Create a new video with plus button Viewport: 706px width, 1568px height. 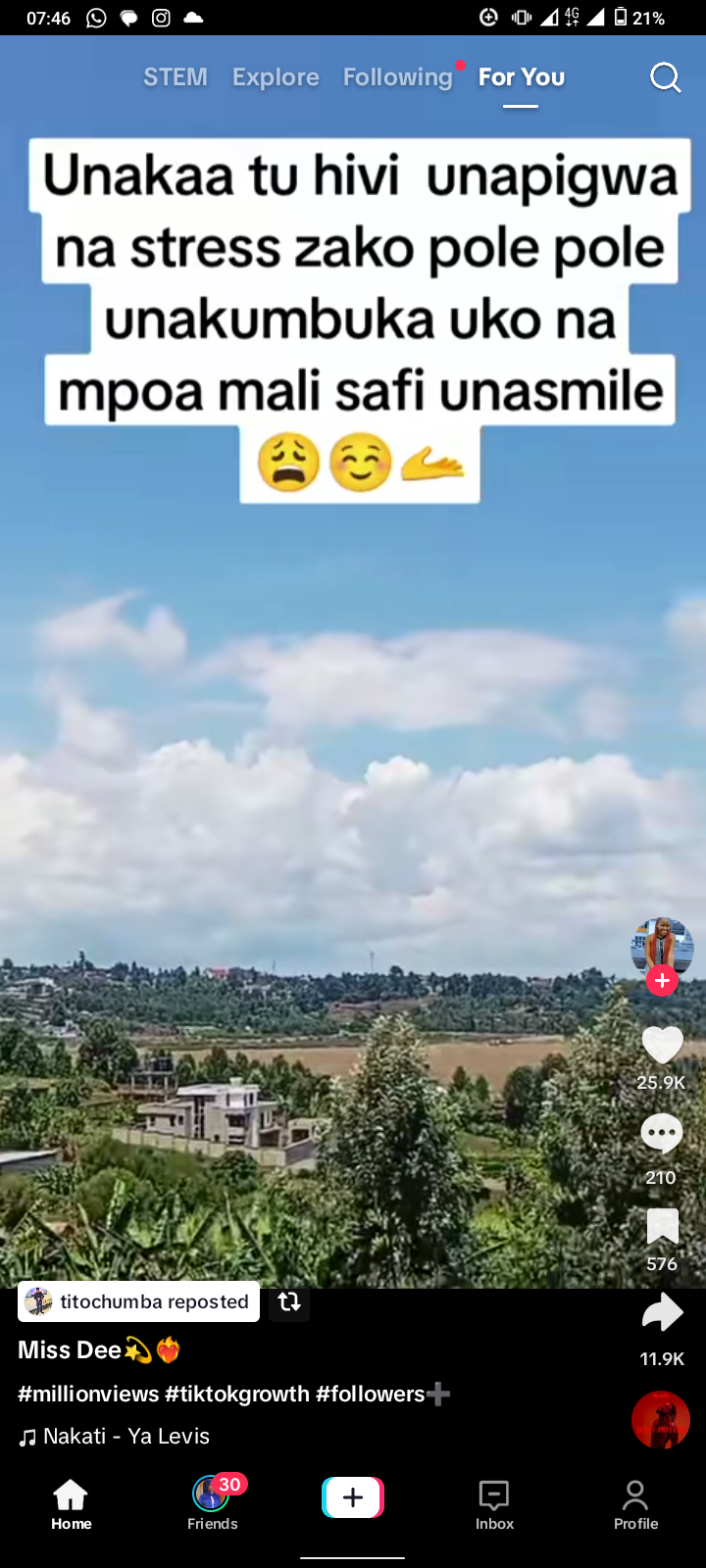pyautogui.click(x=353, y=1497)
